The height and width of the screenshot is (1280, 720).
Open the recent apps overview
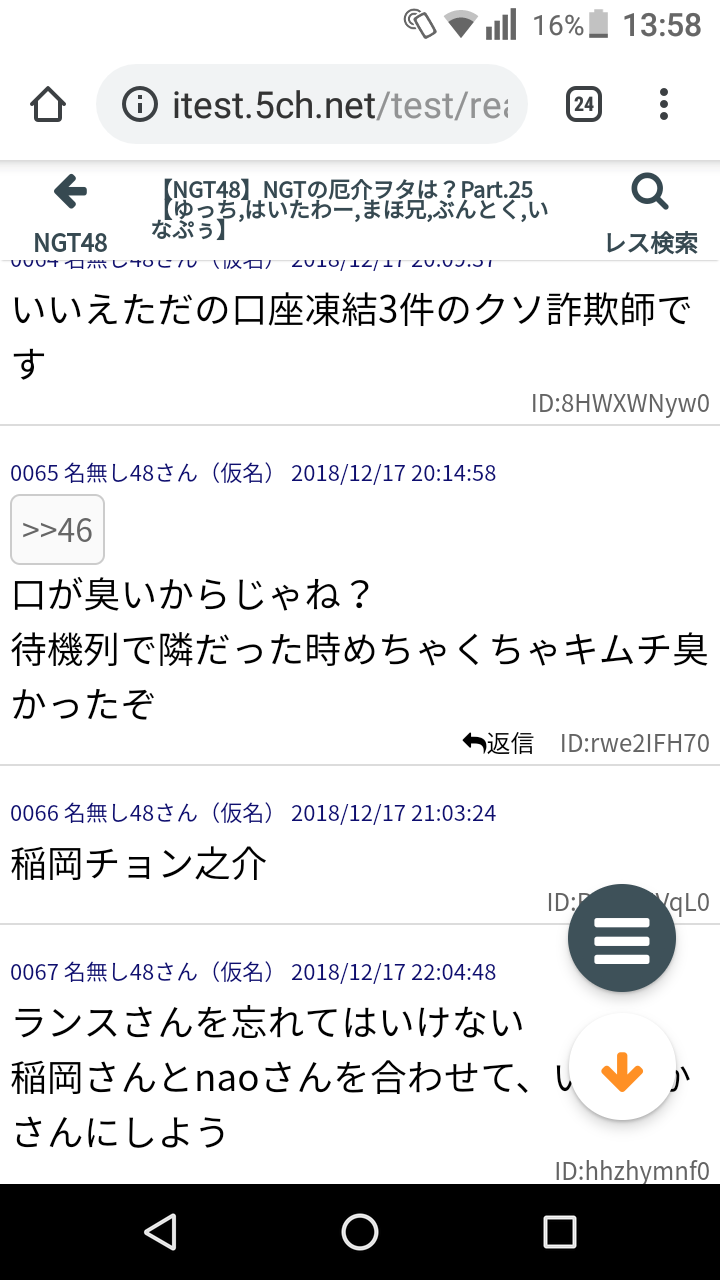pos(559,1232)
